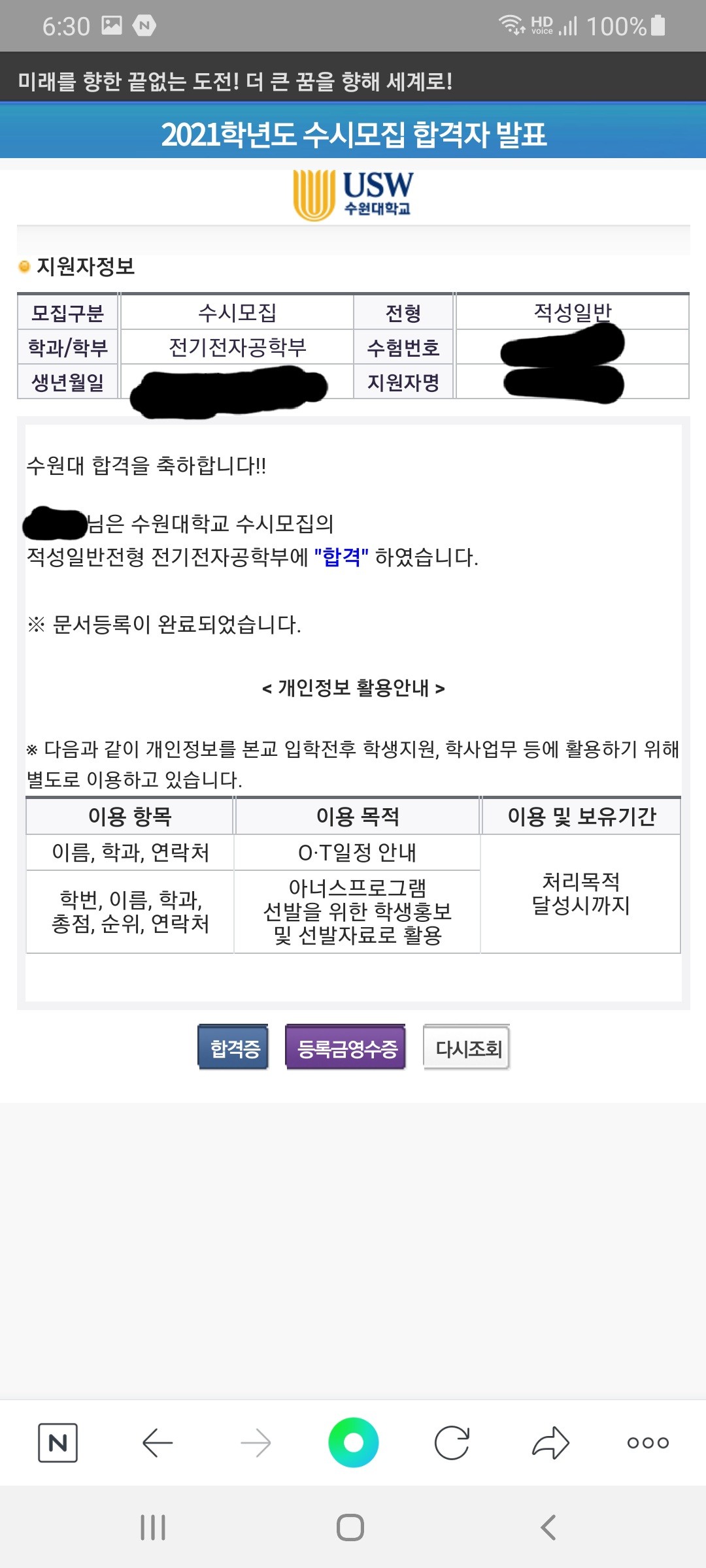This screenshot has height=1568, width=706.
Task: Open the 합격증 admission certificate
Action: pyautogui.click(x=233, y=1047)
